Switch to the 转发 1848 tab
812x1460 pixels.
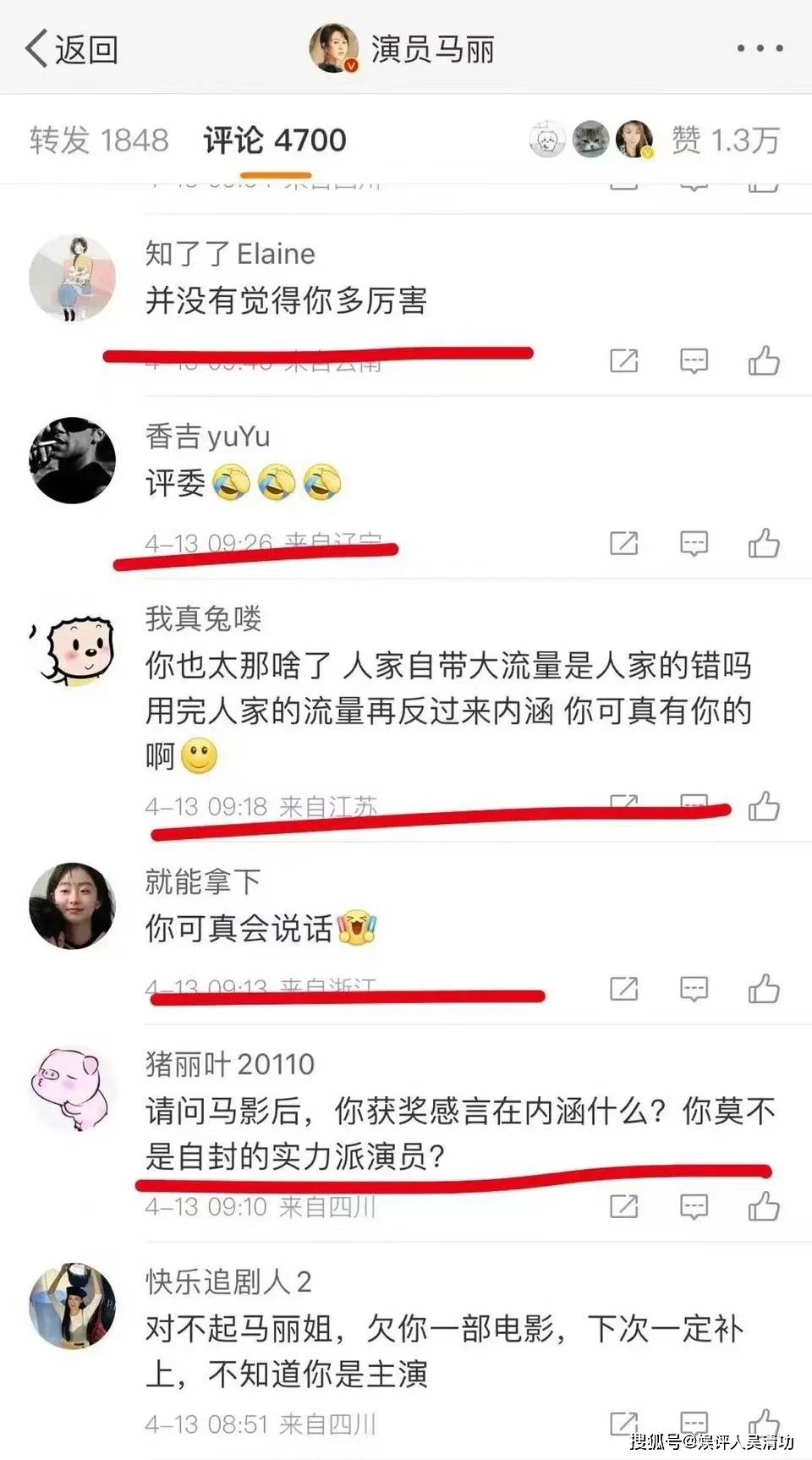(x=99, y=140)
